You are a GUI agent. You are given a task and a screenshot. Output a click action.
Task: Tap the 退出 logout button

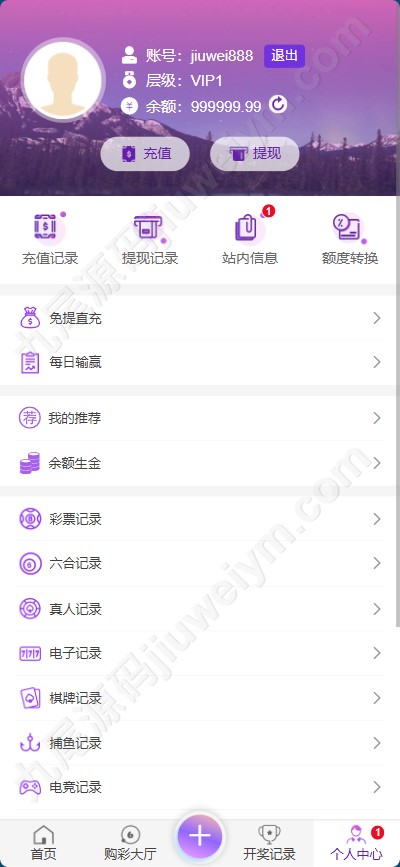click(x=284, y=56)
